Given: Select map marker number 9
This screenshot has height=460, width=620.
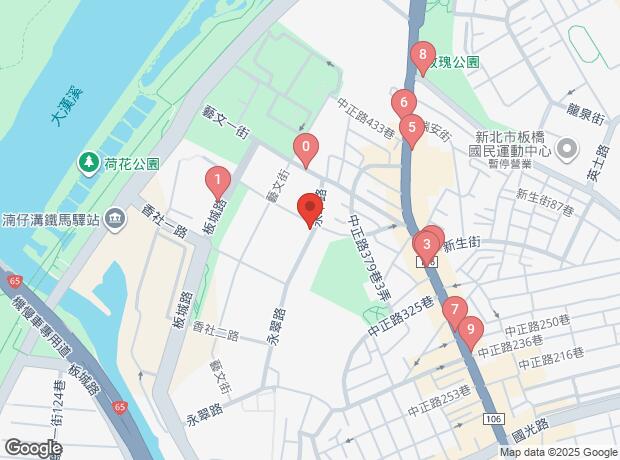Looking at the screenshot, I should (469, 328).
